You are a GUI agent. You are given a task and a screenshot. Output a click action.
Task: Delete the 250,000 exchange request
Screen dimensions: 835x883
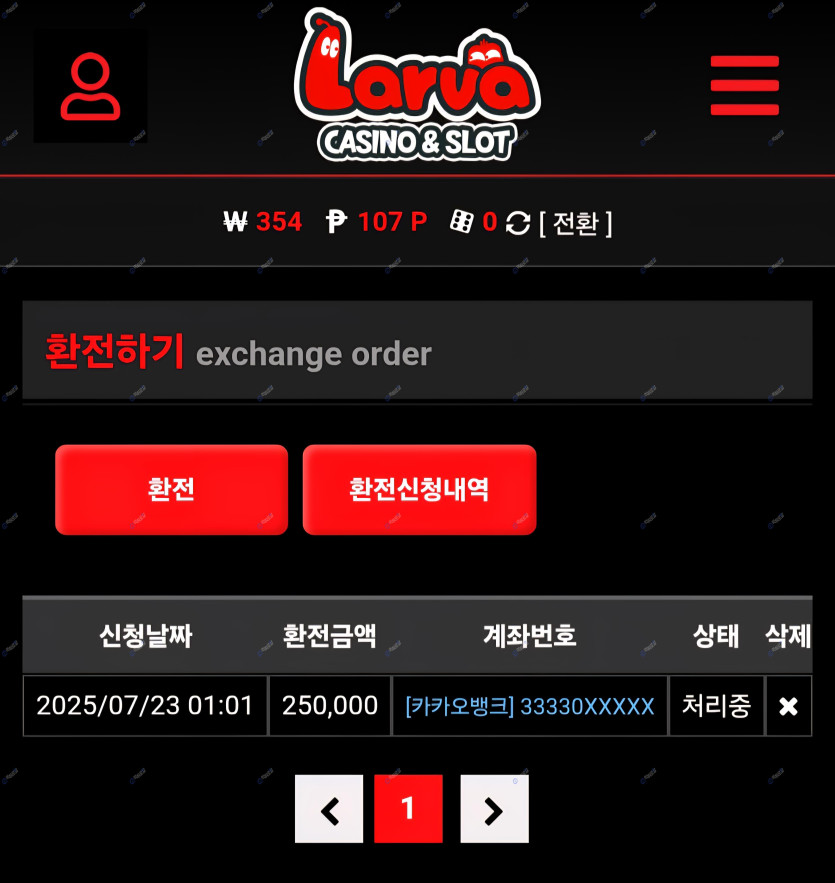788,706
